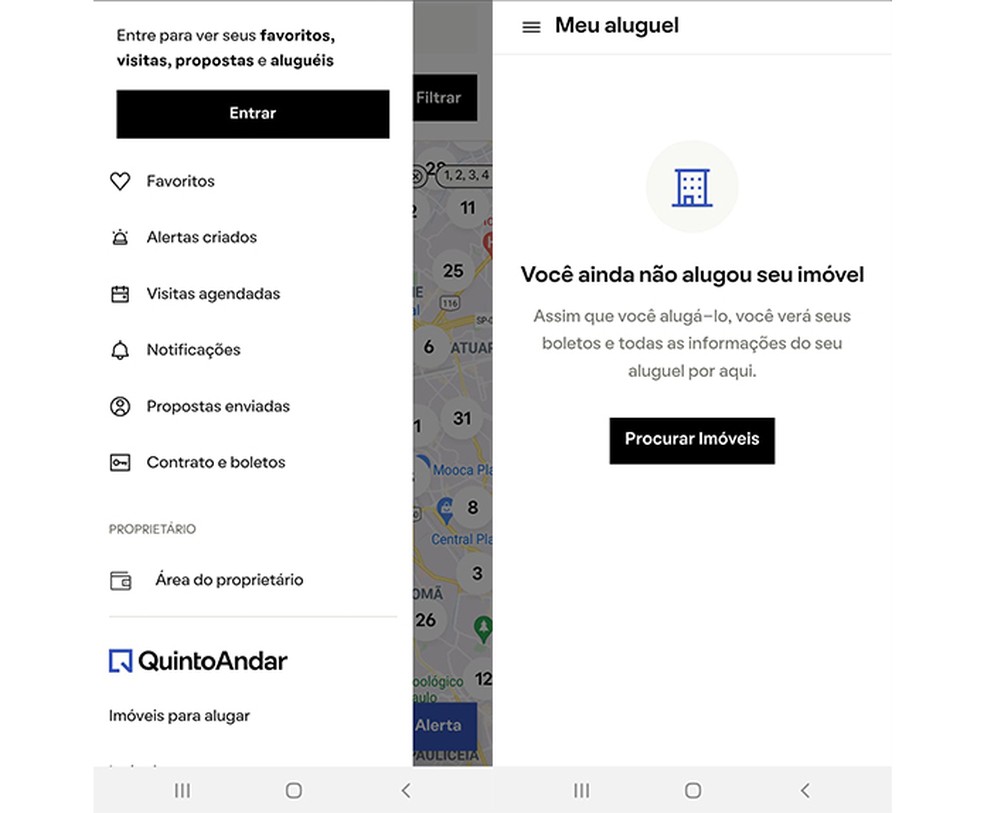Tap the Entrar login button
984x813 pixels.
[252, 114]
